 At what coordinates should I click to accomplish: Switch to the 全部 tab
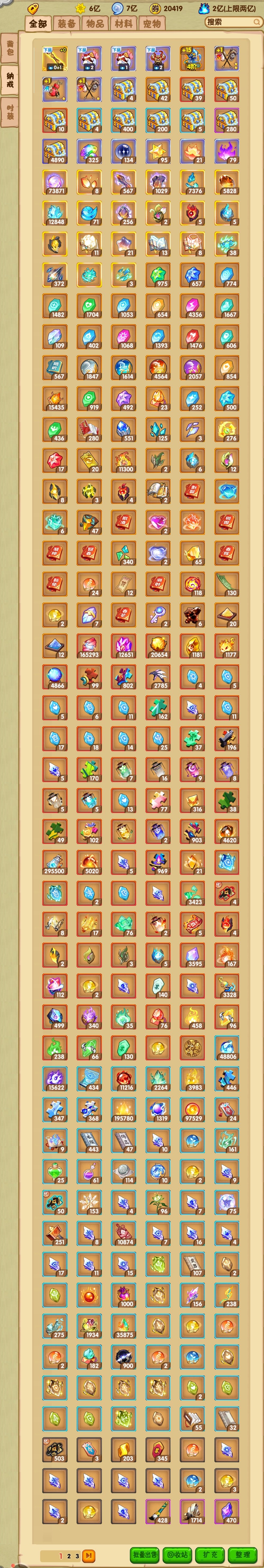[x=38, y=24]
